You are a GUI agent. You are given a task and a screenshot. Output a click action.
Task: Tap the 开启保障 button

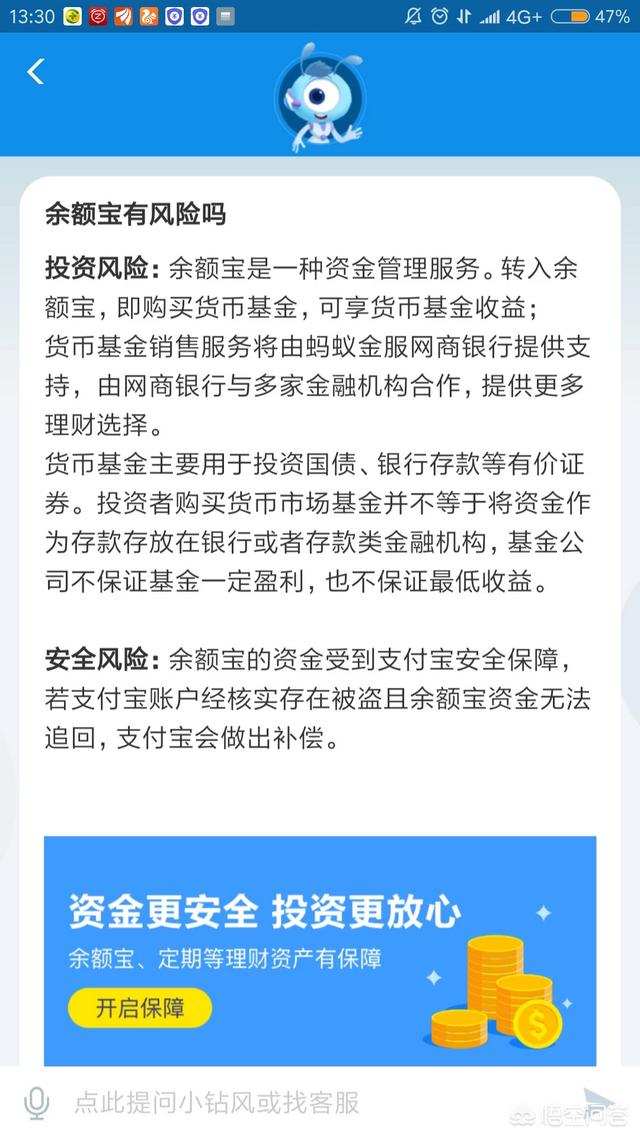[x=140, y=1008]
